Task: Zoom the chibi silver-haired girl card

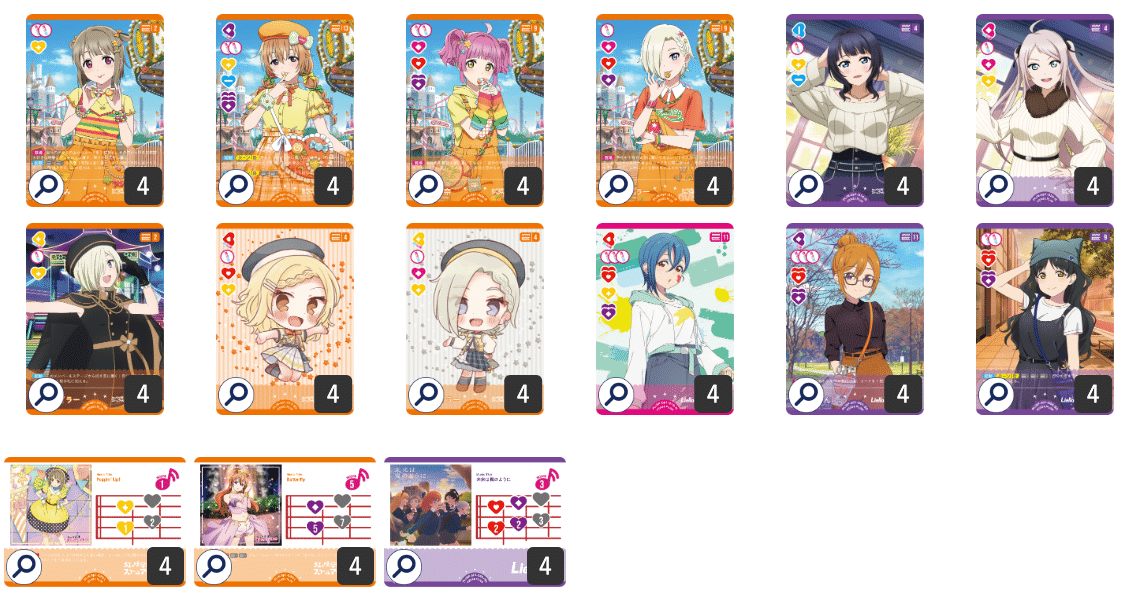Action: pyautogui.click(x=427, y=394)
